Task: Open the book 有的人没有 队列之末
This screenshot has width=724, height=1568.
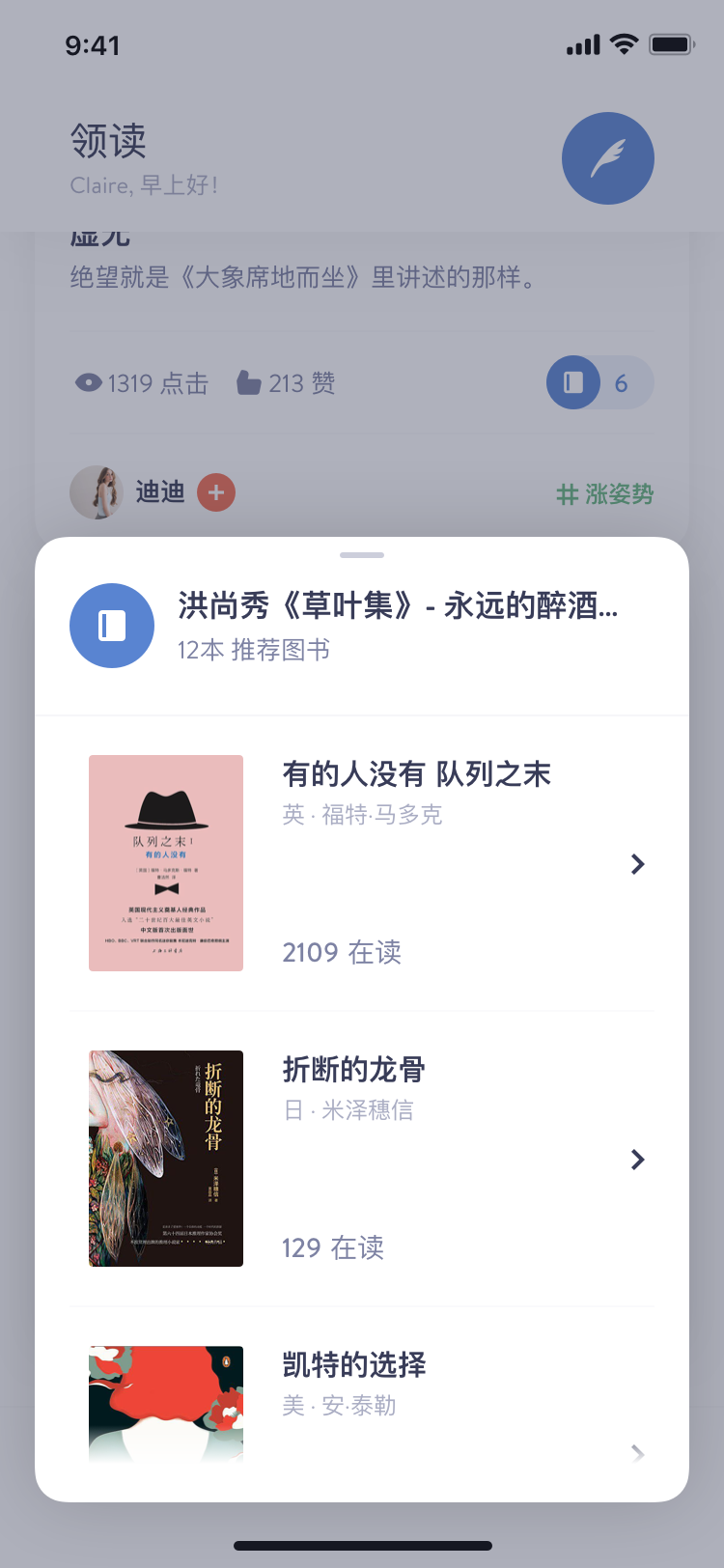Action: coord(362,863)
